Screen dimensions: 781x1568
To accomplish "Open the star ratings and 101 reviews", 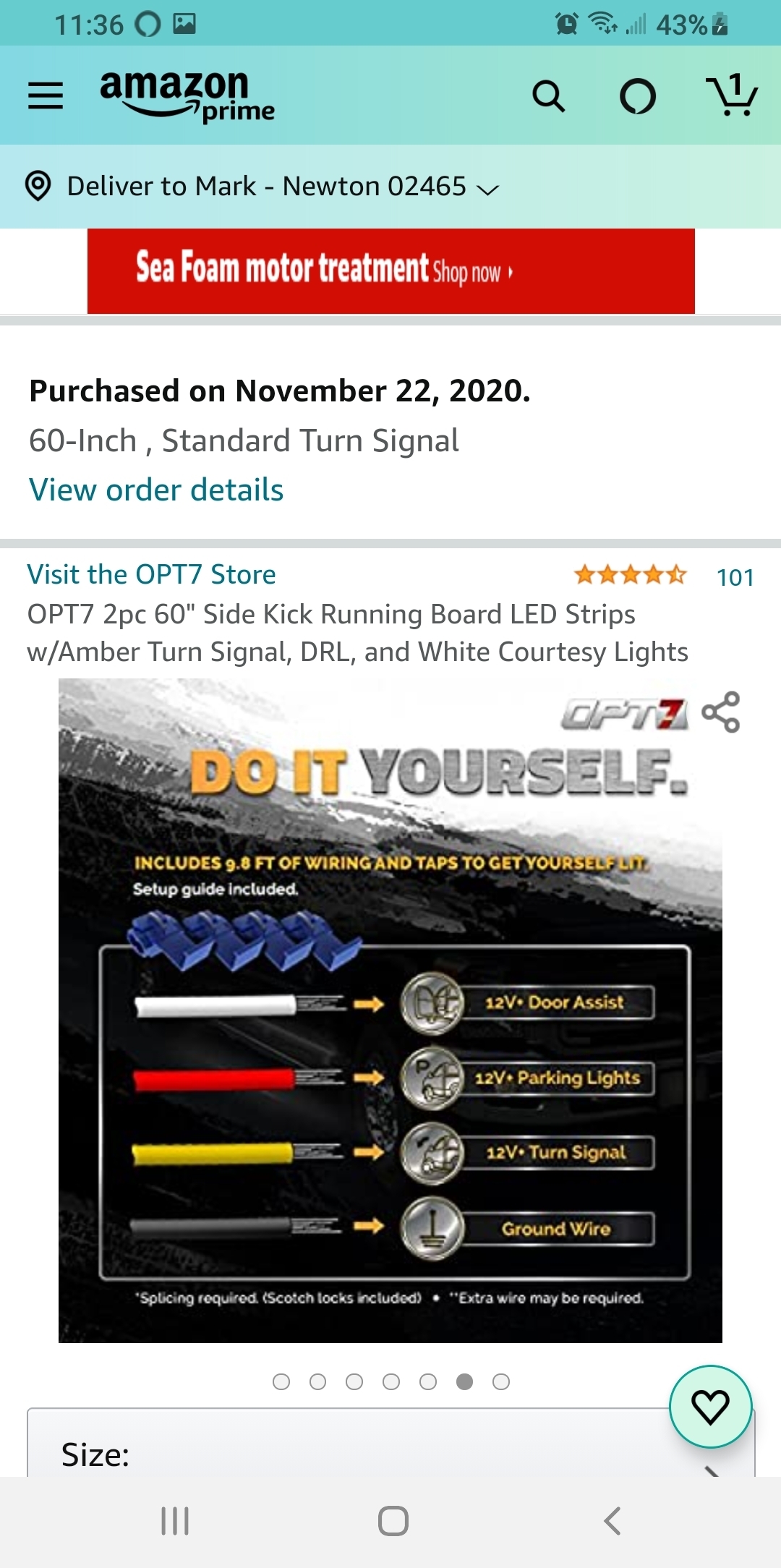I will coord(663,576).
